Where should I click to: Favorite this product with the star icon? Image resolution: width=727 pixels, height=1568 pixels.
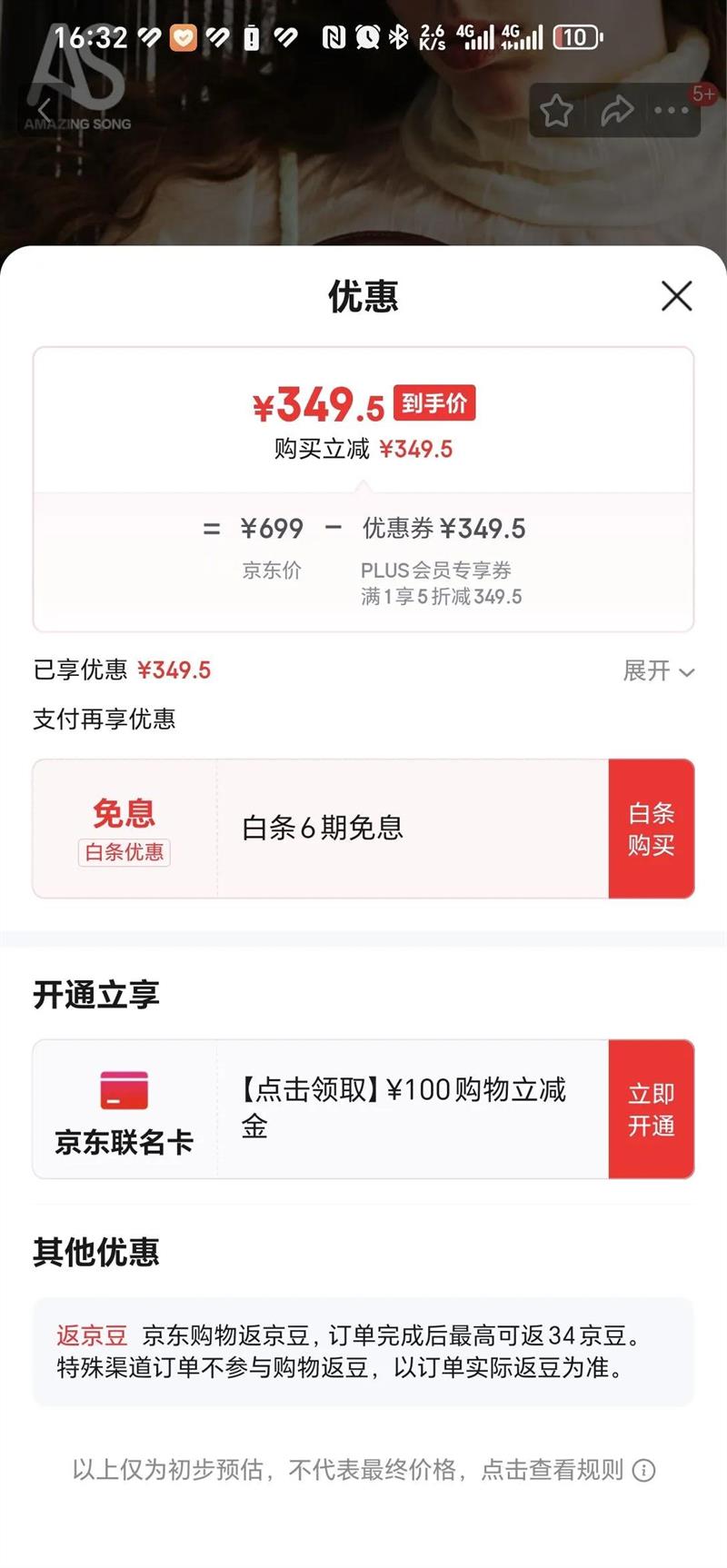[556, 112]
